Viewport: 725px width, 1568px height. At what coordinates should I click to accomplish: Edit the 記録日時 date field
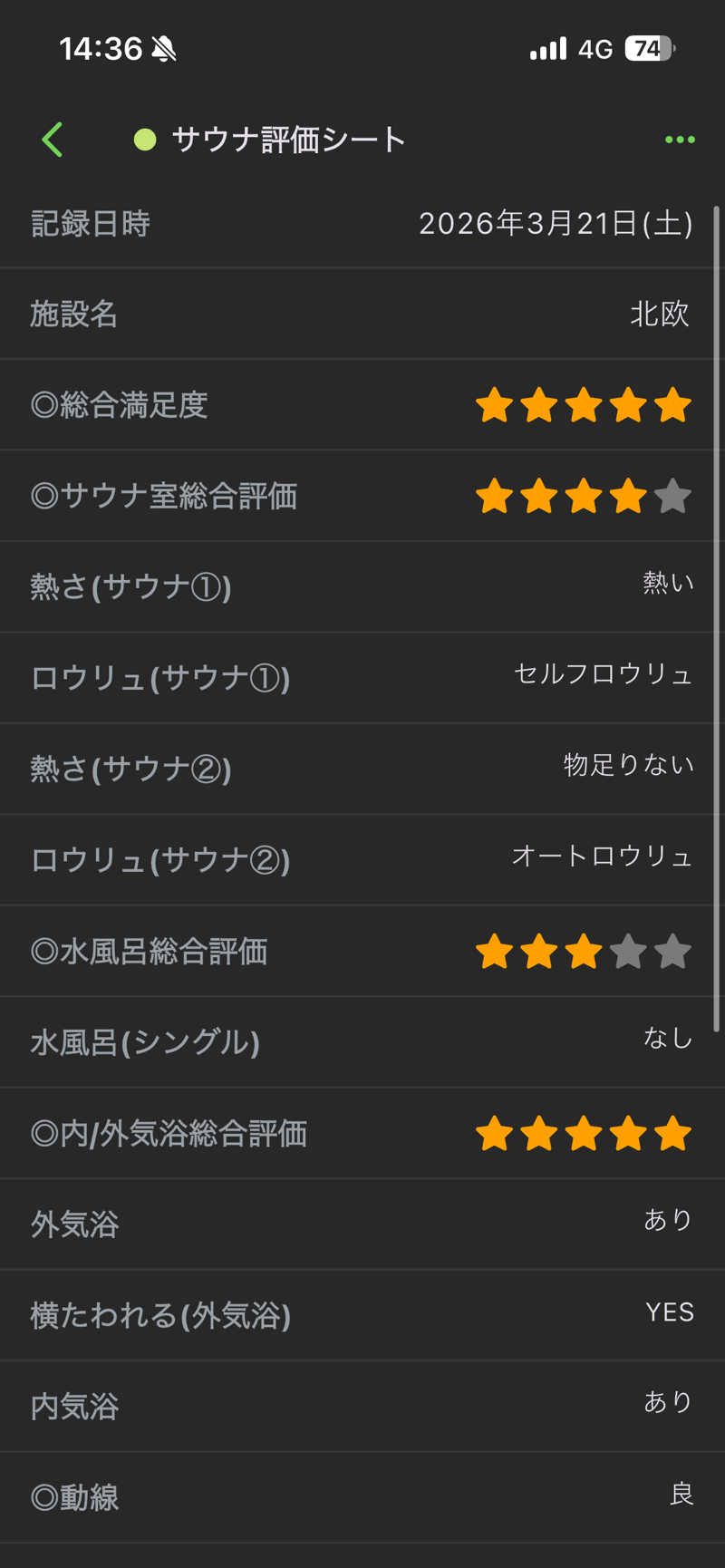[555, 223]
